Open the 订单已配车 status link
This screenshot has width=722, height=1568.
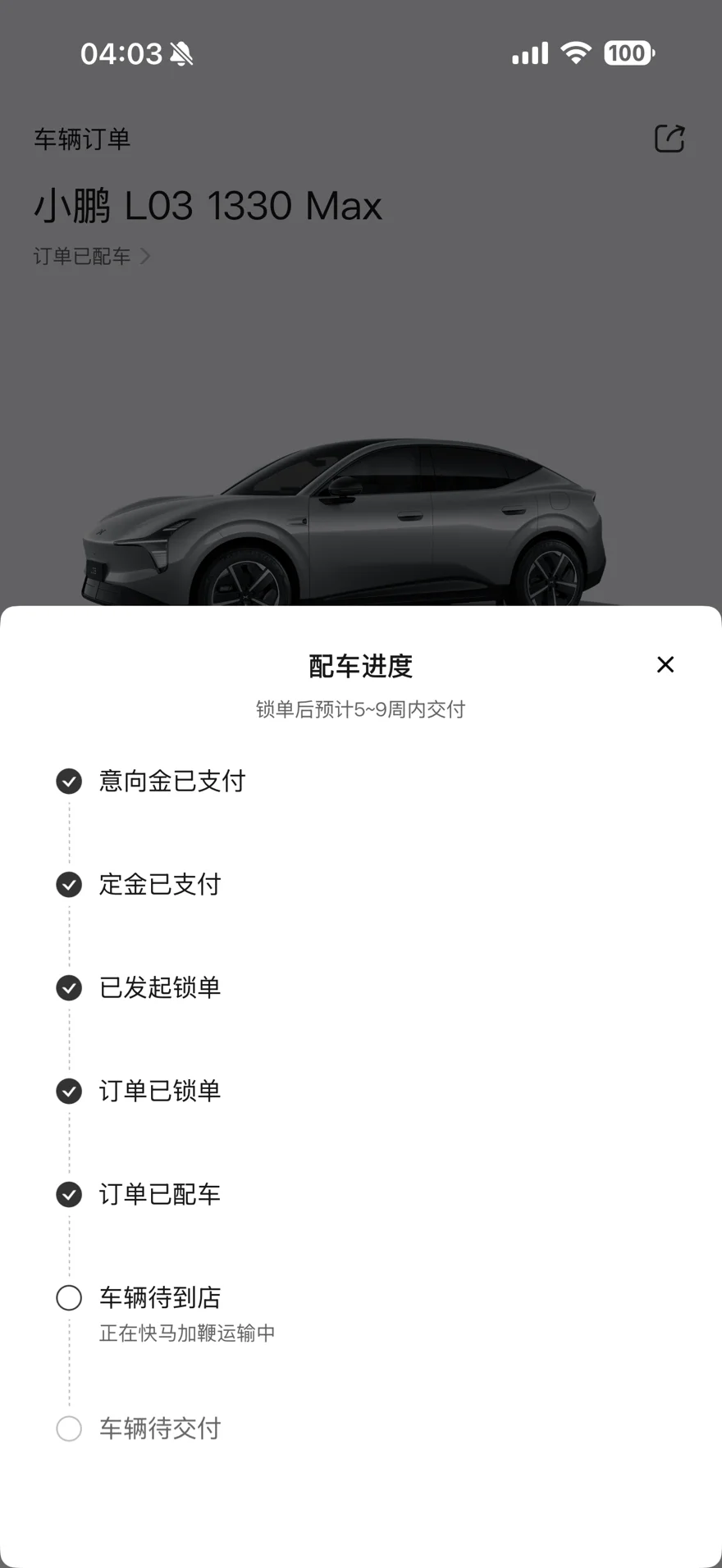coord(91,256)
